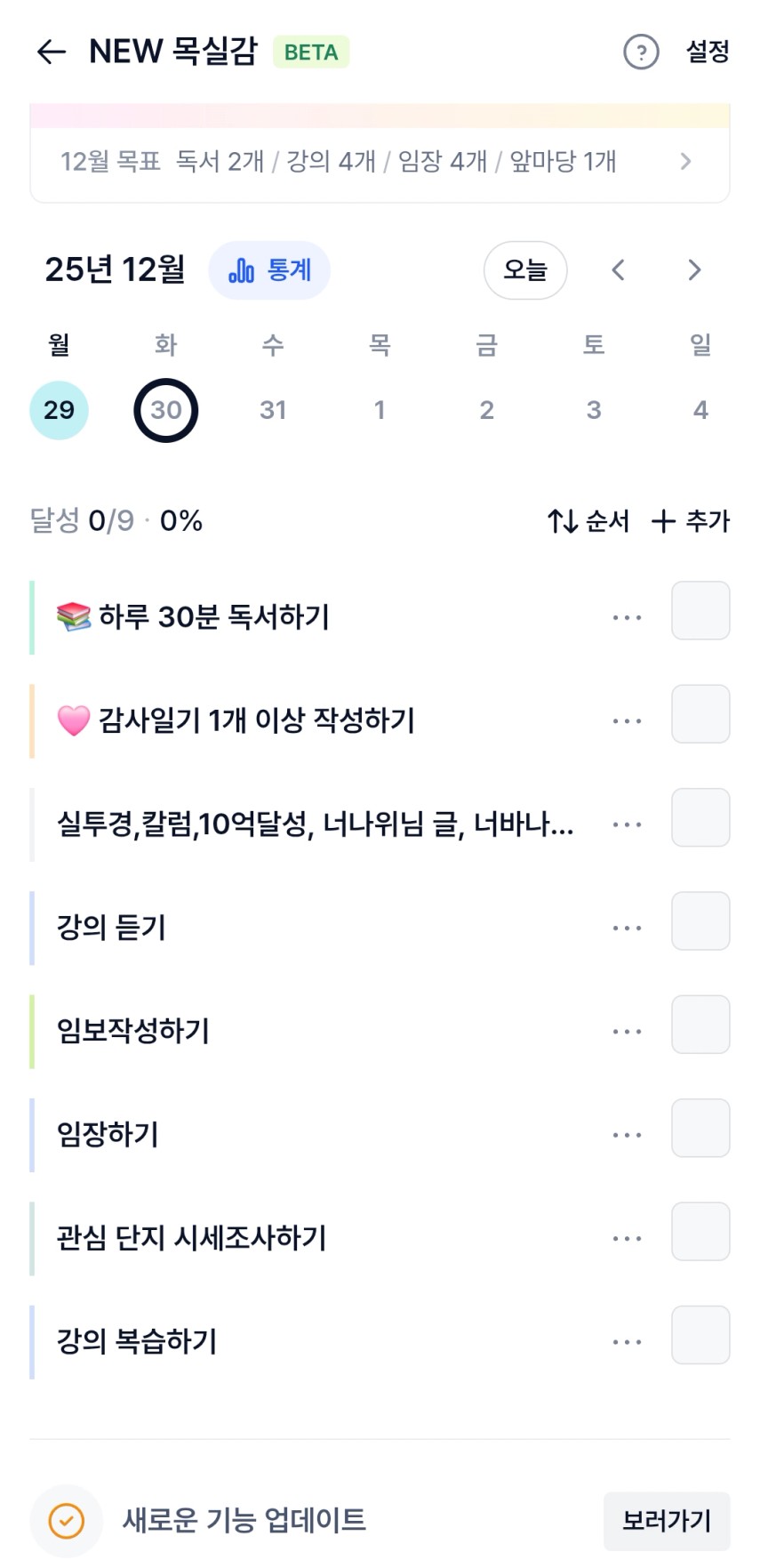Select date 29 on the calendar
This screenshot has width=760, height=1568.
coord(59,410)
